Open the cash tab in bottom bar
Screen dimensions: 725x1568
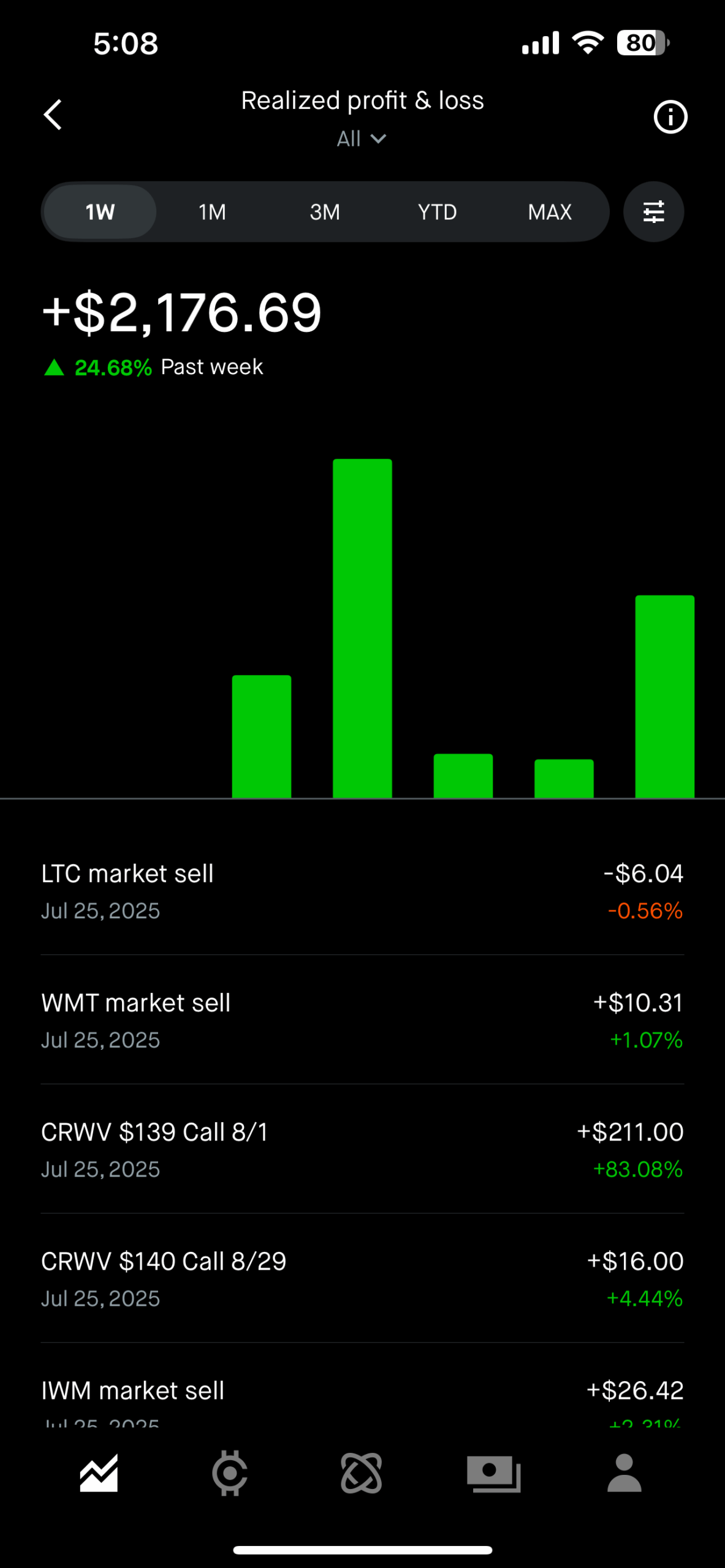point(493,1474)
